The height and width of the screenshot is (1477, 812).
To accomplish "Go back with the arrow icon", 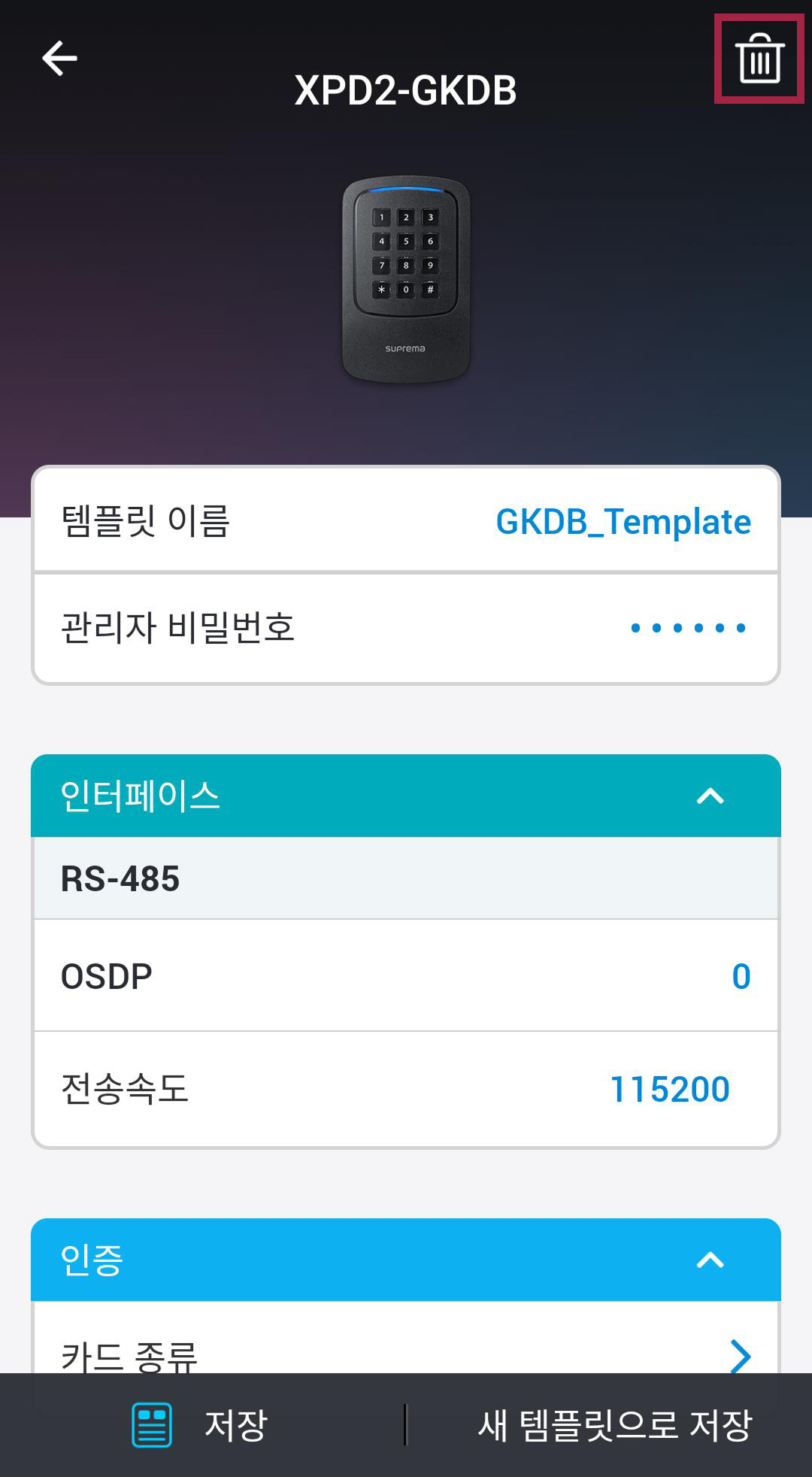I will (59, 59).
